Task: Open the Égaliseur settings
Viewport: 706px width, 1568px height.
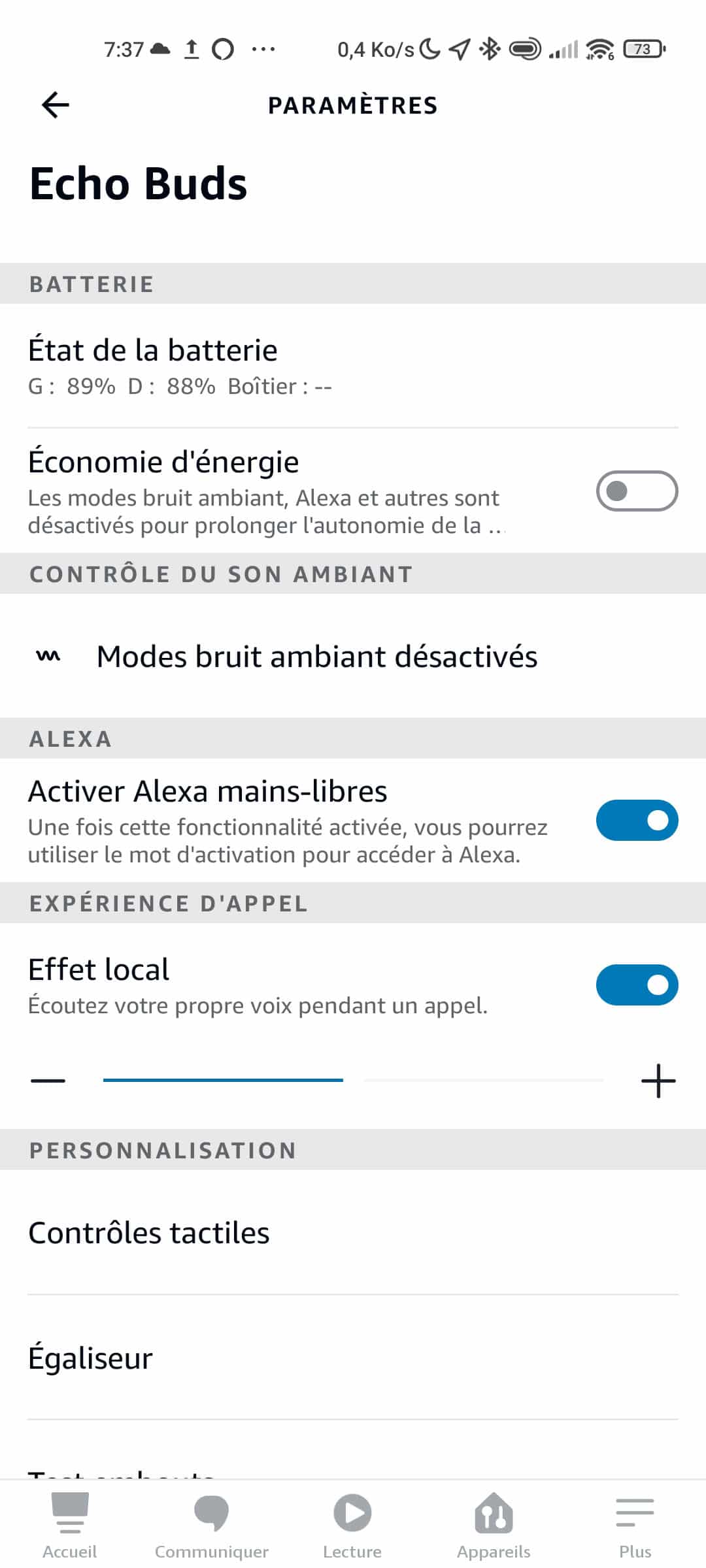Action: [353, 1358]
